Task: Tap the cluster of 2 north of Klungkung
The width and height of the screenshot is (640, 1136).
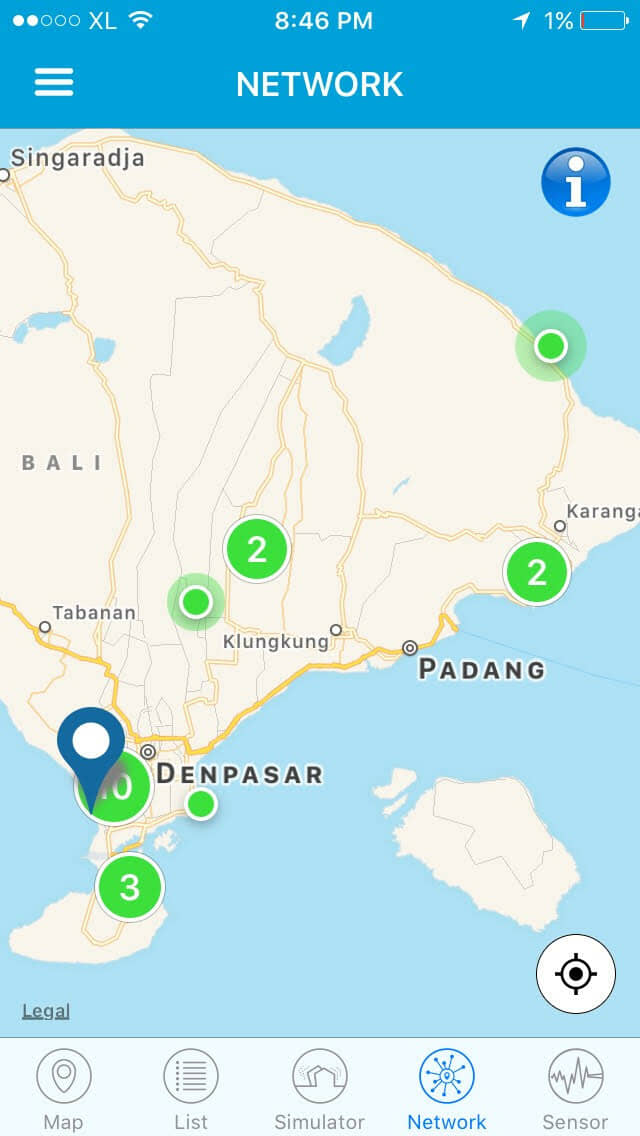Action: [257, 549]
